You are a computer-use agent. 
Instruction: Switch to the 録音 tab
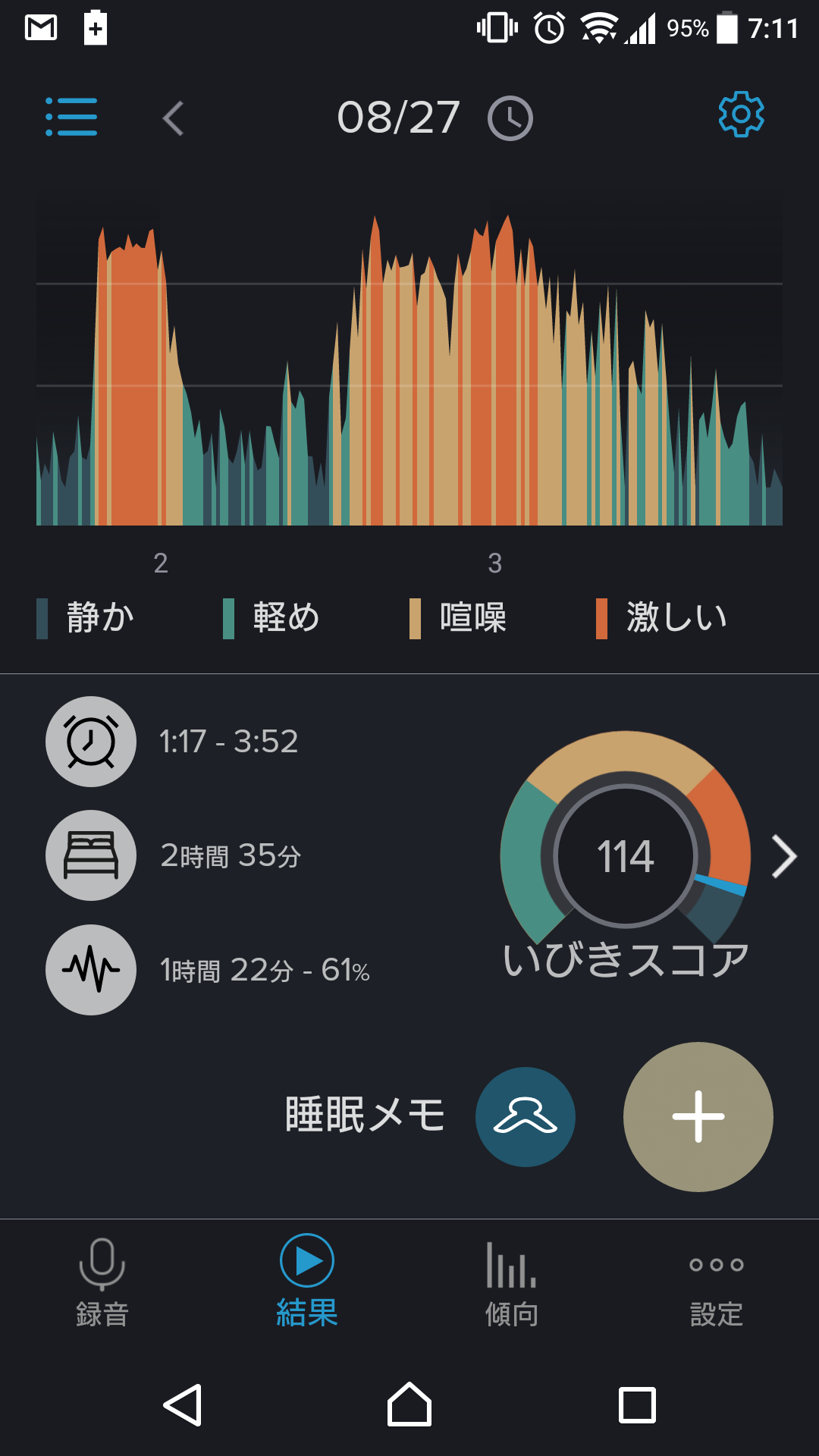(102, 1283)
